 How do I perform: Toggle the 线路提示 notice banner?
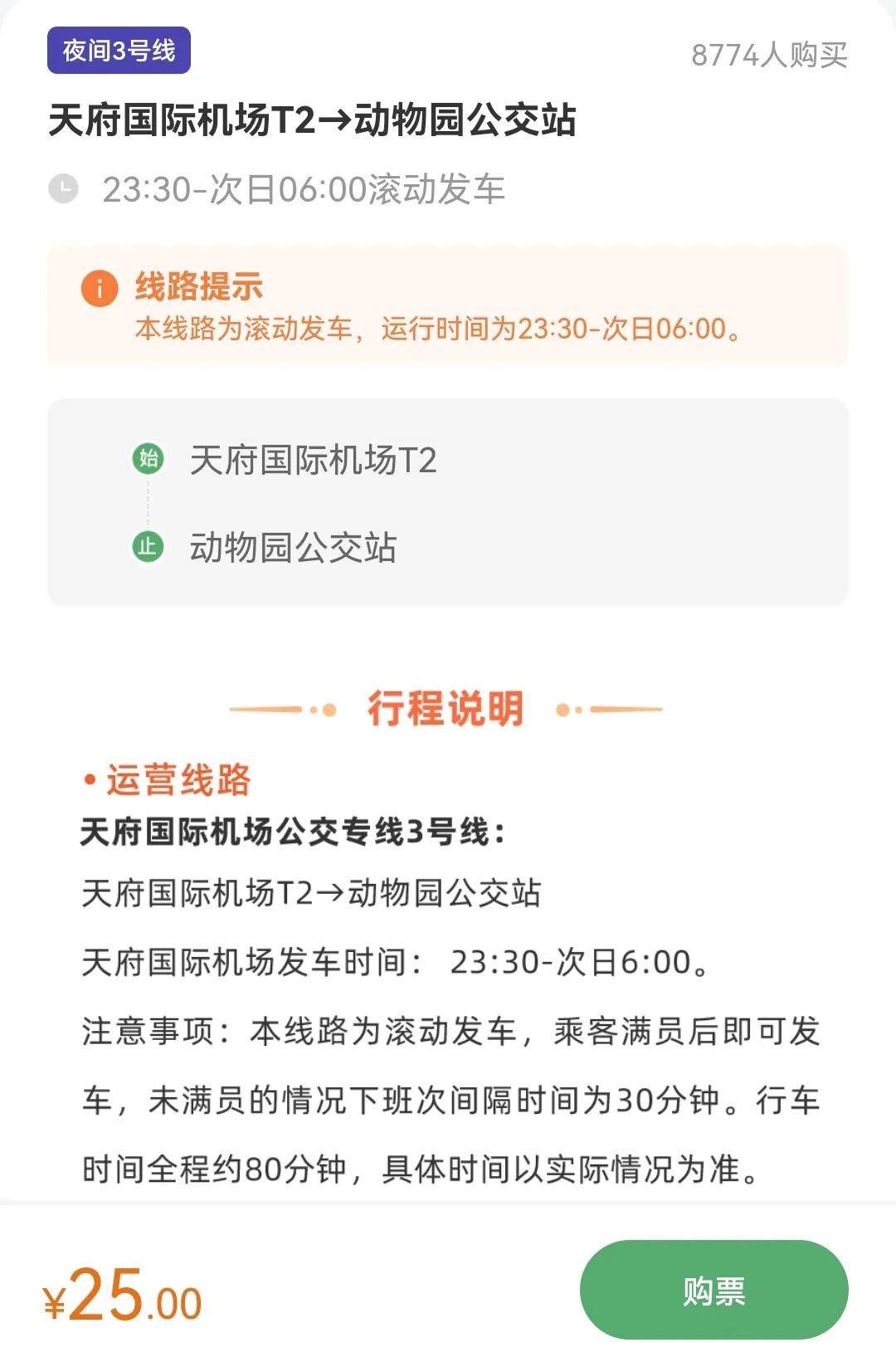[x=448, y=310]
